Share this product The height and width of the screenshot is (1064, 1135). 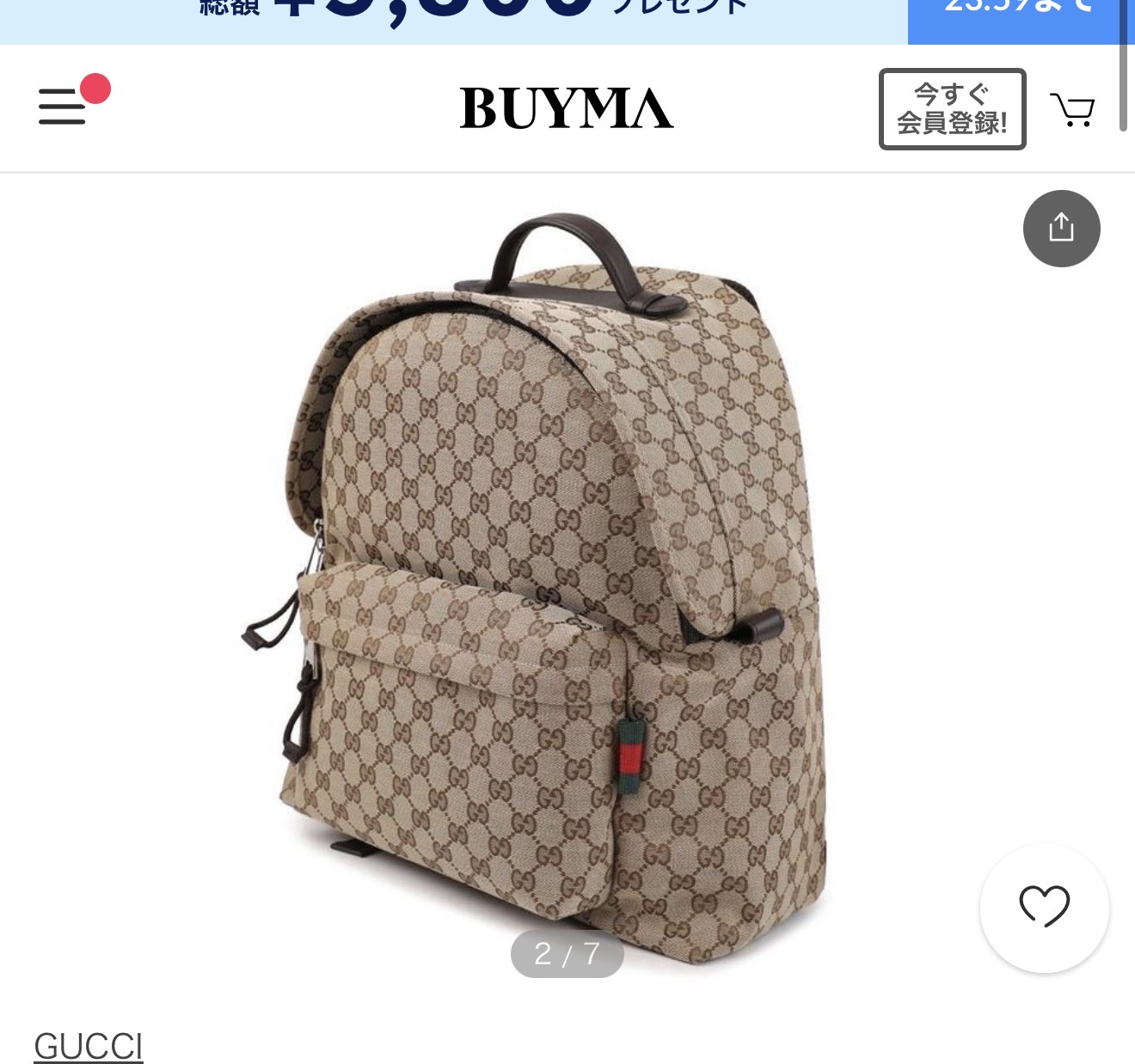(x=1061, y=229)
